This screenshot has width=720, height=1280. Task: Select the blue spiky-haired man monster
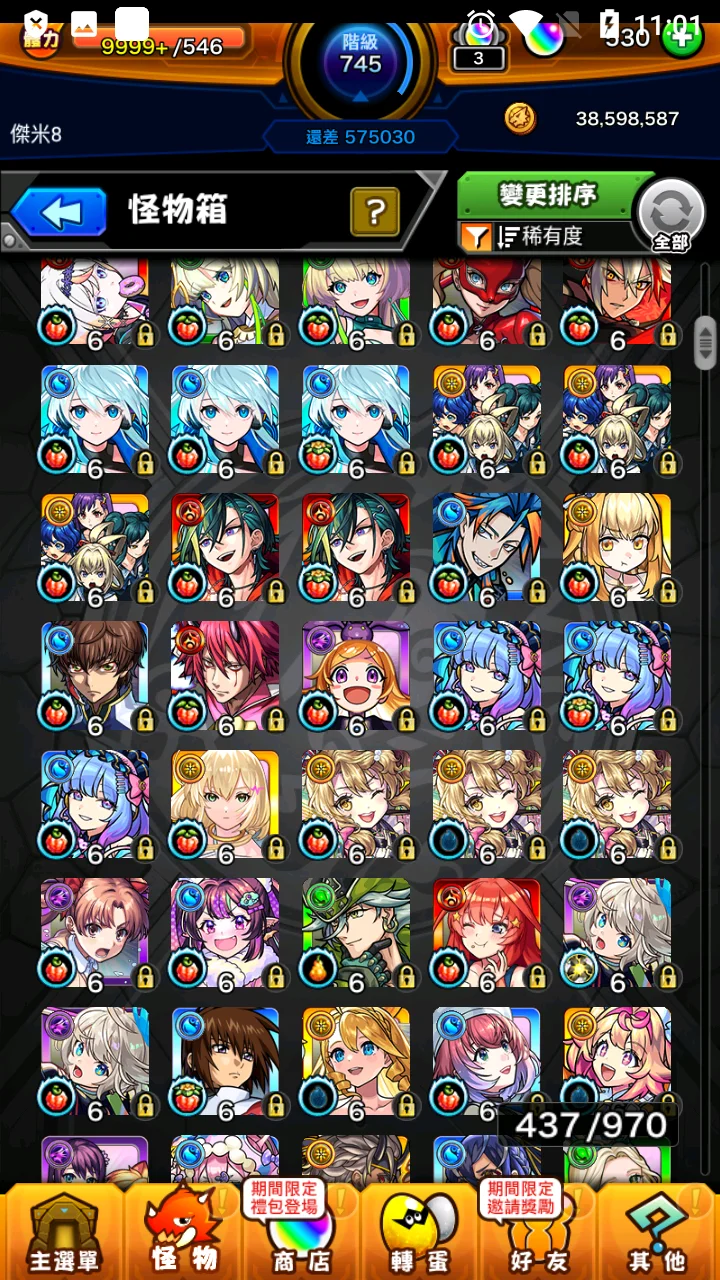tap(487, 546)
